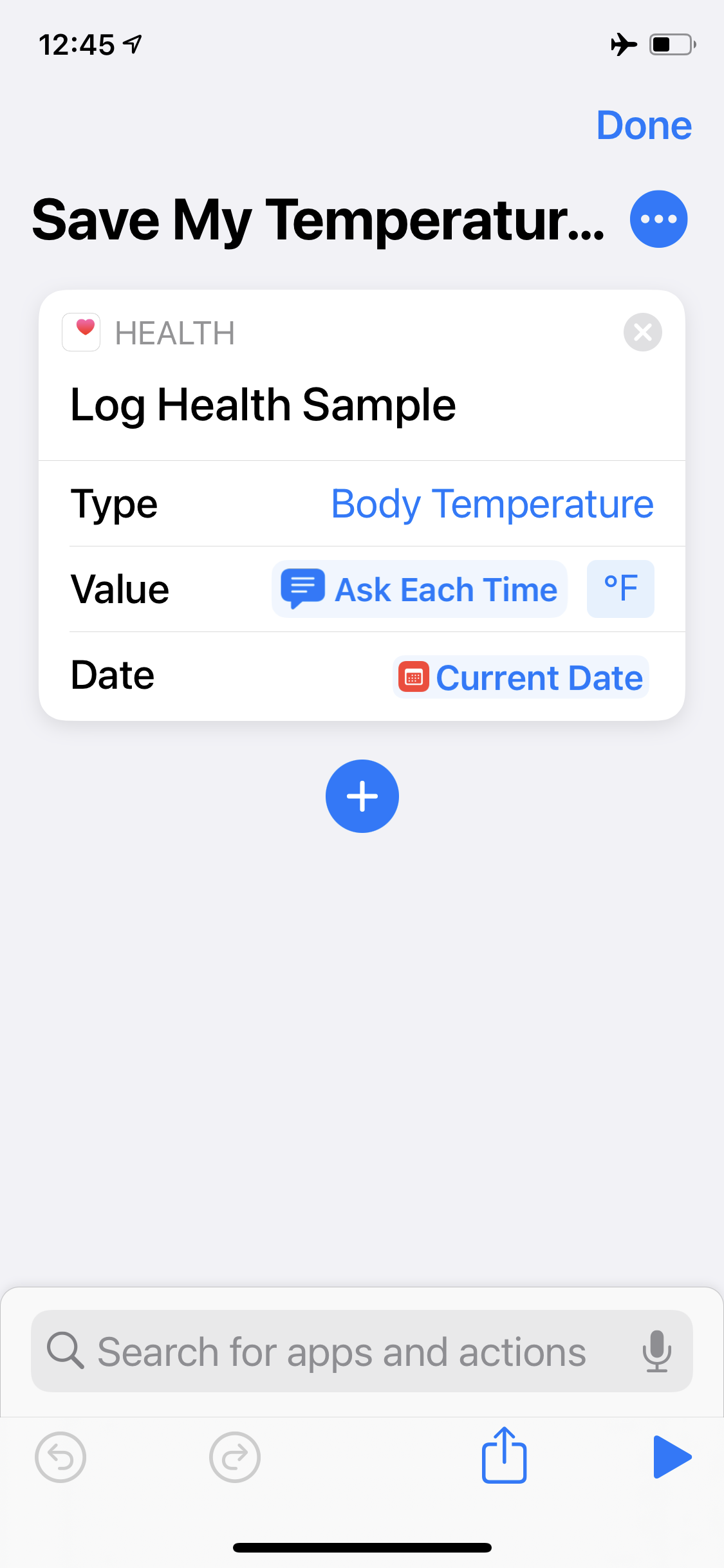Image resolution: width=724 pixels, height=1568 pixels.
Task: Redo the last undone change
Action: [x=235, y=1457]
